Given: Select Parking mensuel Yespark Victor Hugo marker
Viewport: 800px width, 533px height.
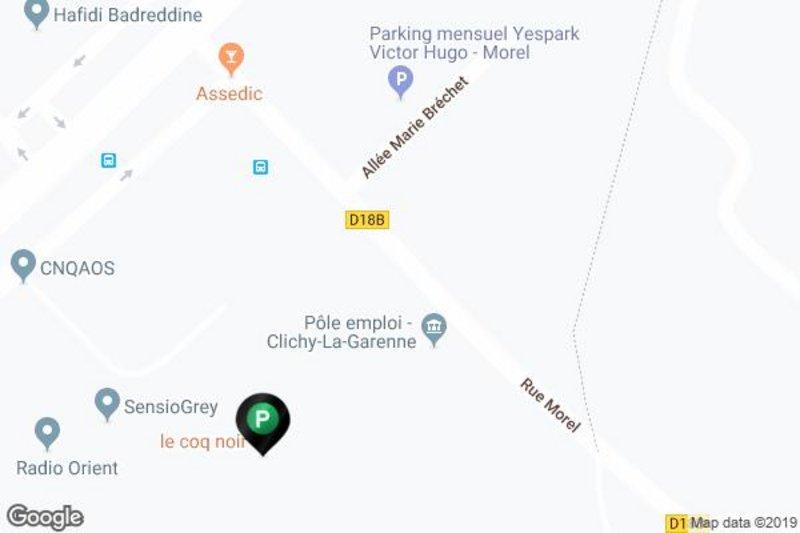Looking at the screenshot, I should pyautogui.click(x=401, y=79).
